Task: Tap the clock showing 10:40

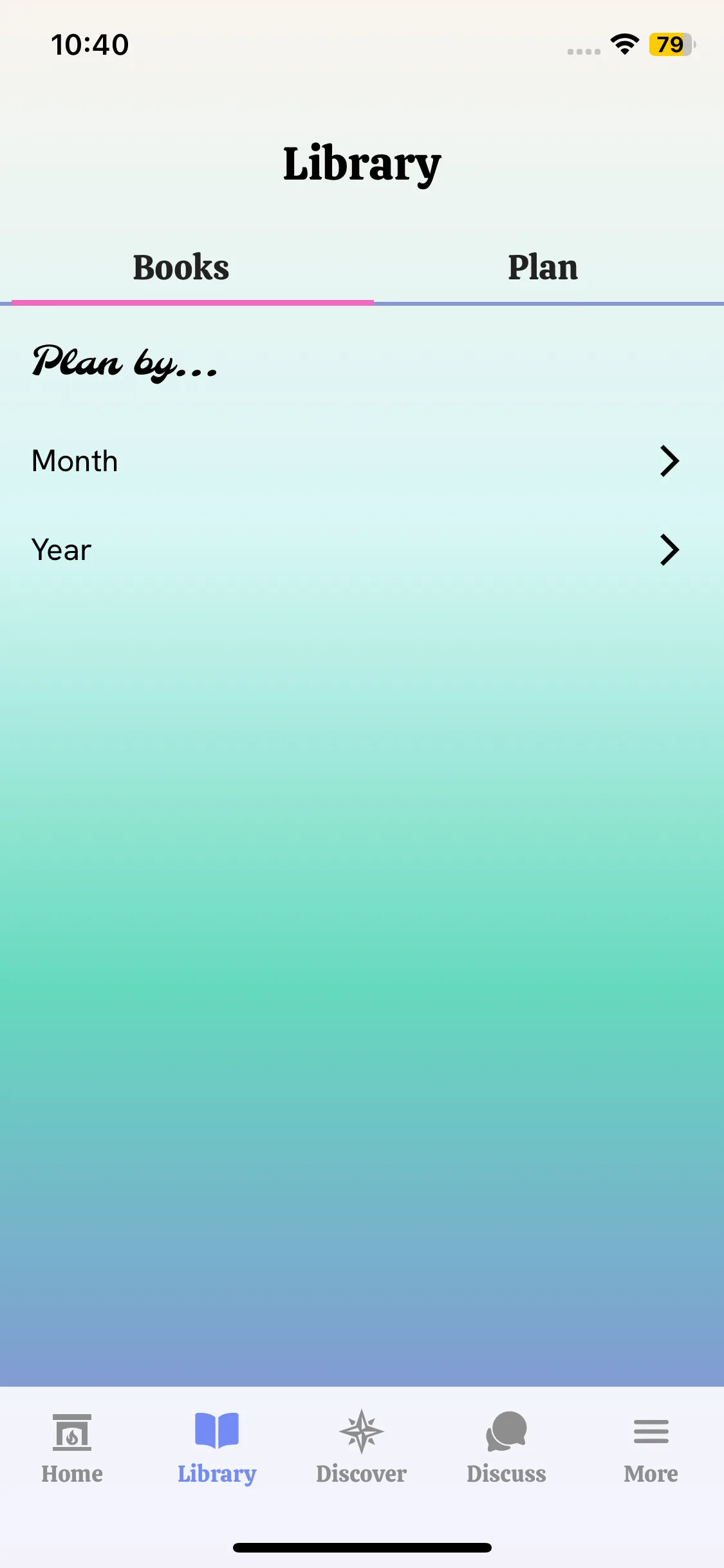Action: 89,44
